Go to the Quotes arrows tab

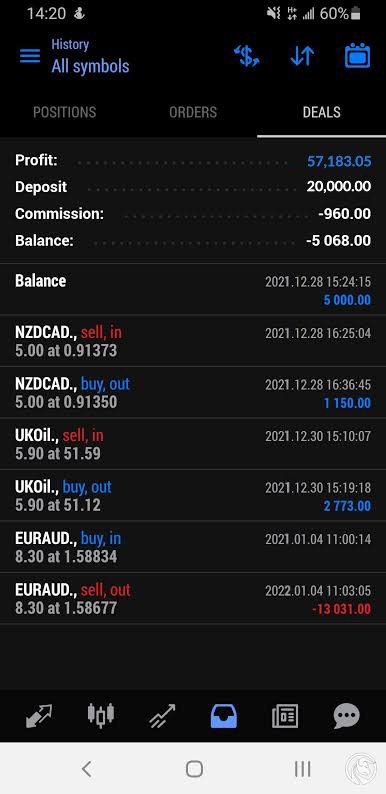click(x=39, y=716)
